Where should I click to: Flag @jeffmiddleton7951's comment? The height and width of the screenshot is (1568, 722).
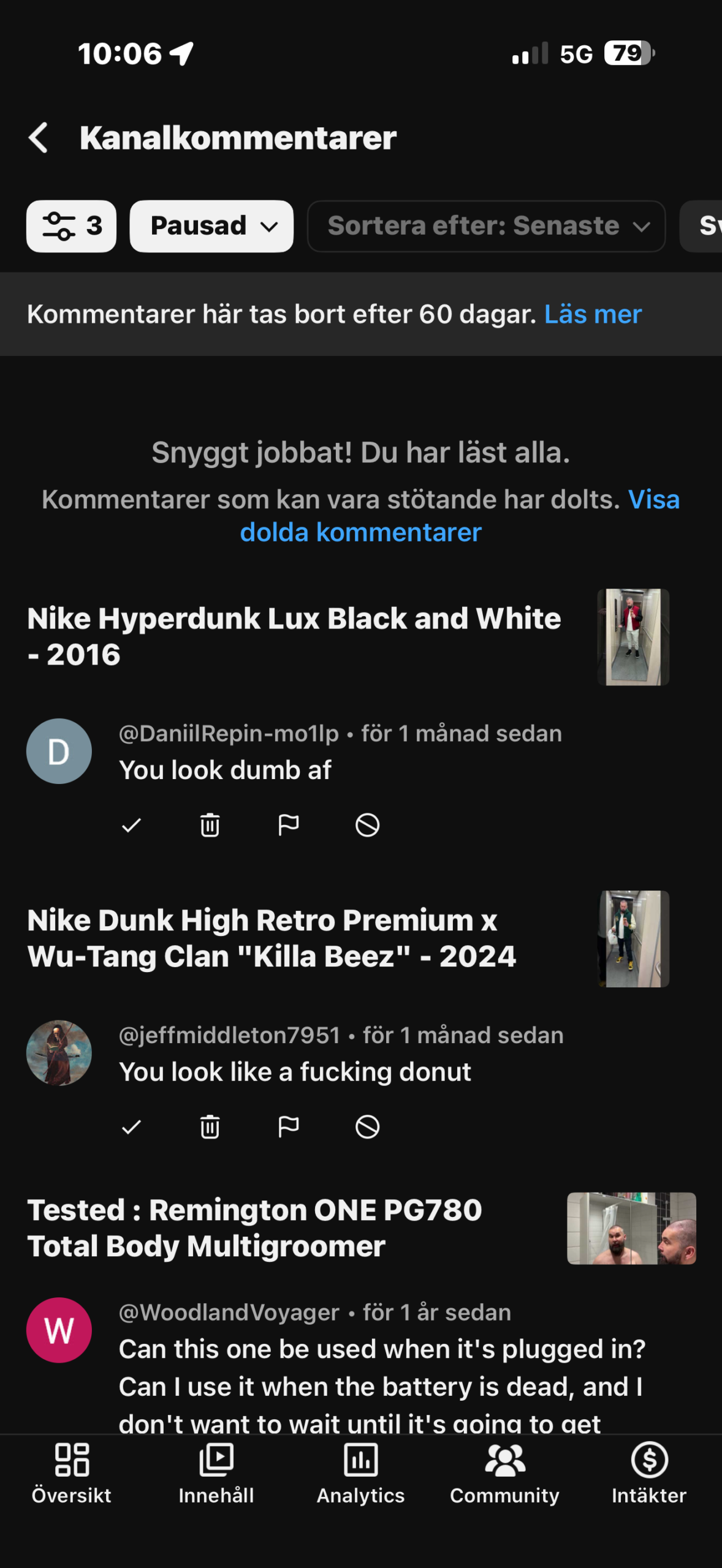tap(288, 1126)
